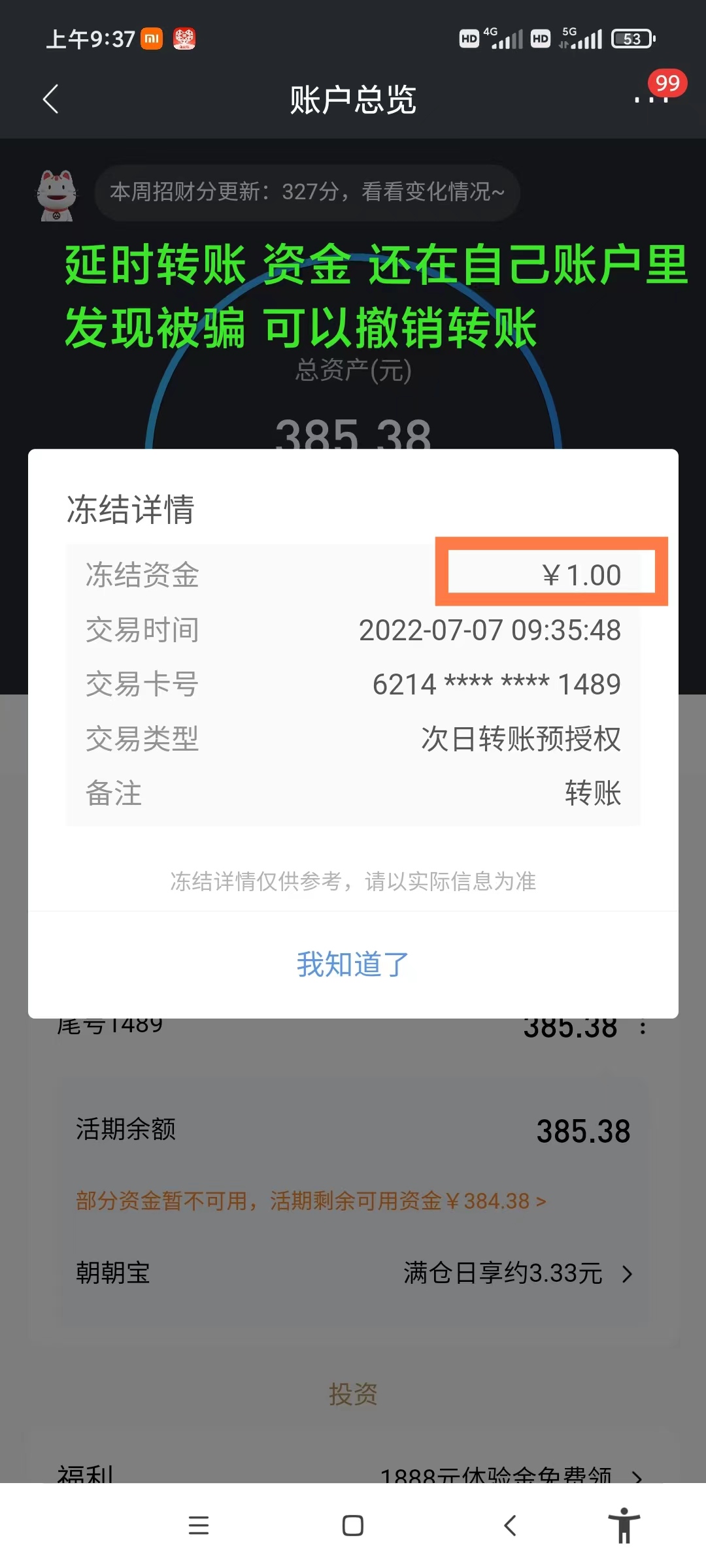The width and height of the screenshot is (706, 1568).
Task: Tap the frozen amount ¥1.00 value
Action: pyautogui.click(x=582, y=575)
